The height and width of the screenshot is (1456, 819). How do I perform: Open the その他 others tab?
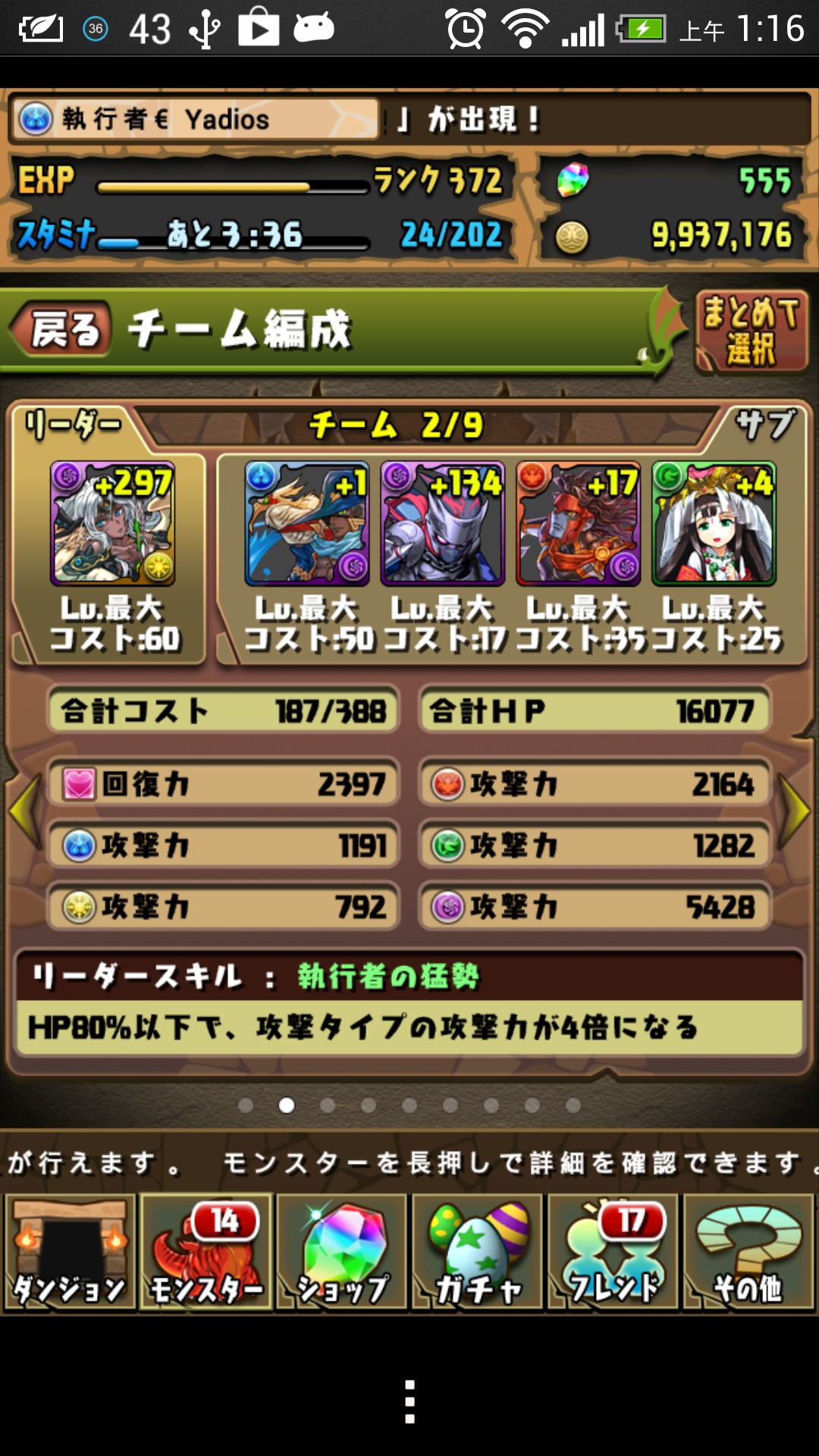tap(749, 1252)
